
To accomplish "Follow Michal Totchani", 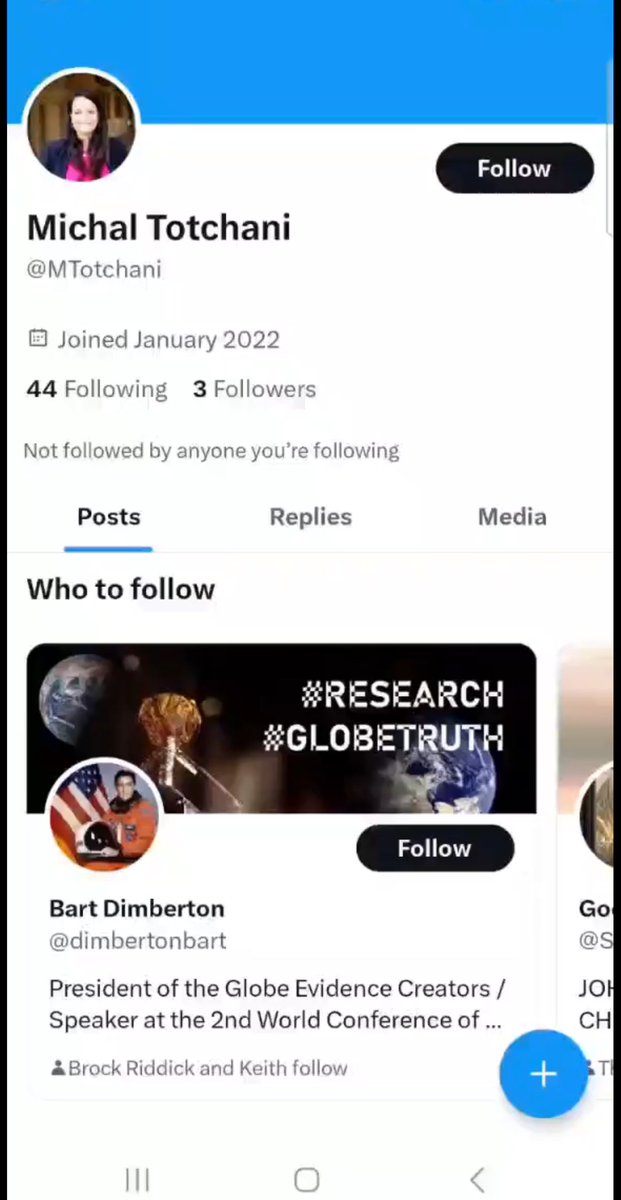I will tap(514, 169).
